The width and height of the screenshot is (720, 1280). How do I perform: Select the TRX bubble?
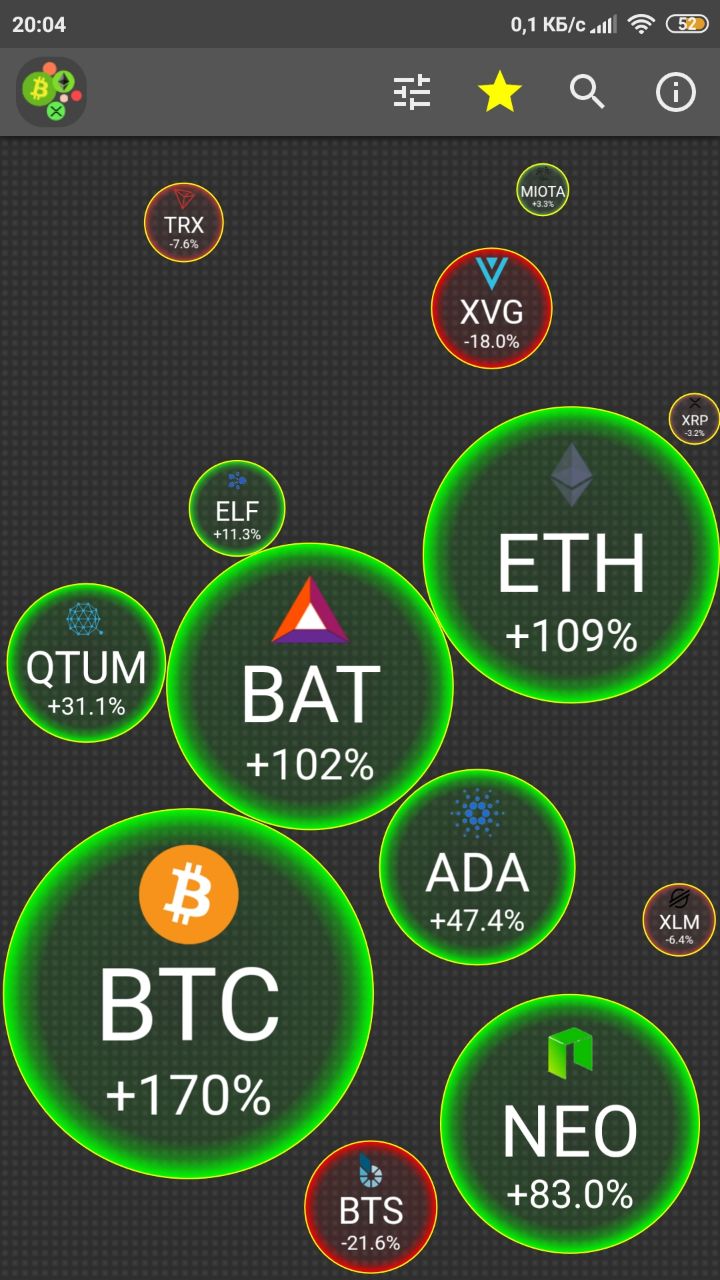coord(183,222)
